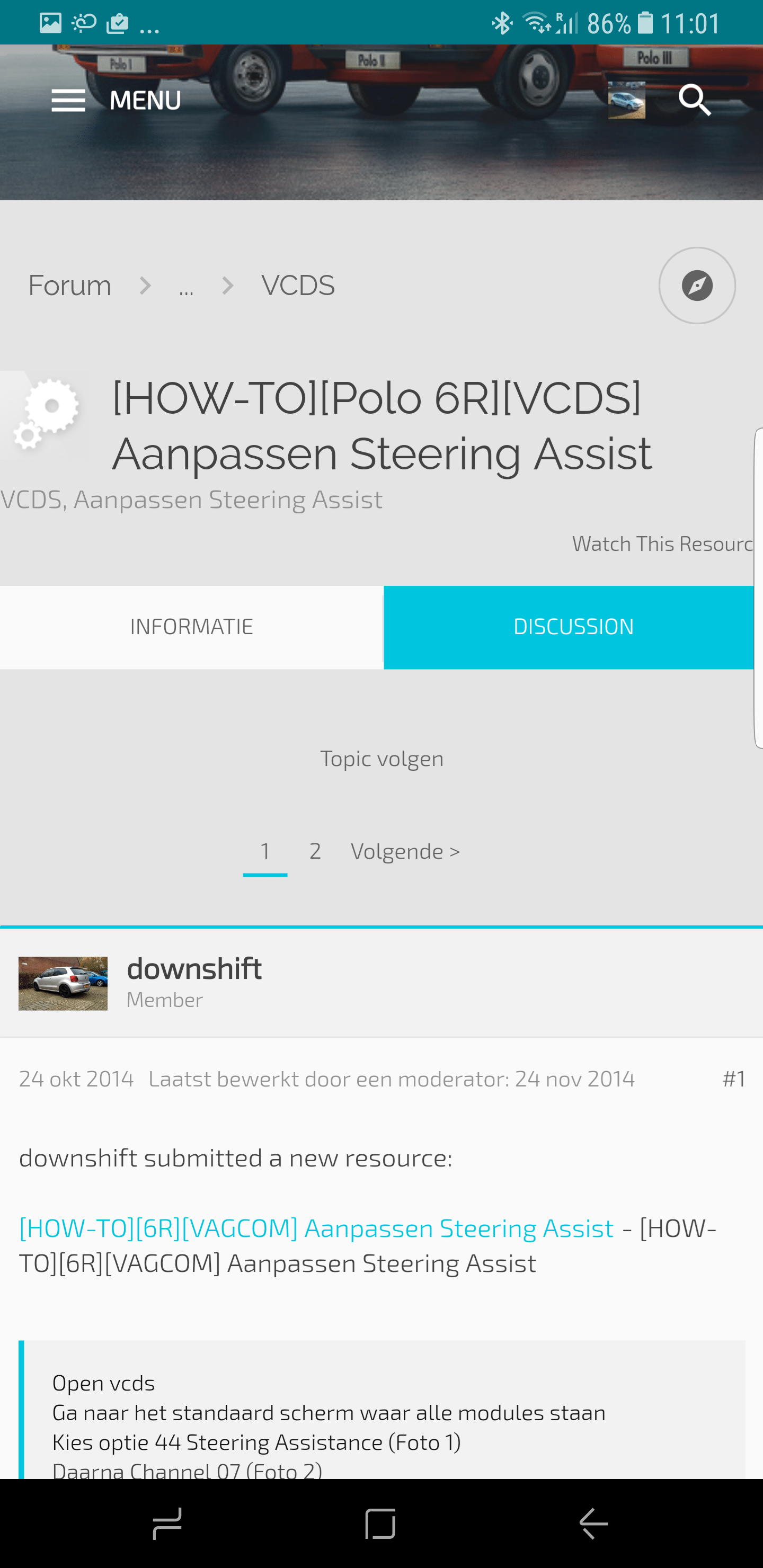Viewport: 763px width, 1568px height.
Task: Tap the compass navigation icon
Action: [697, 286]
